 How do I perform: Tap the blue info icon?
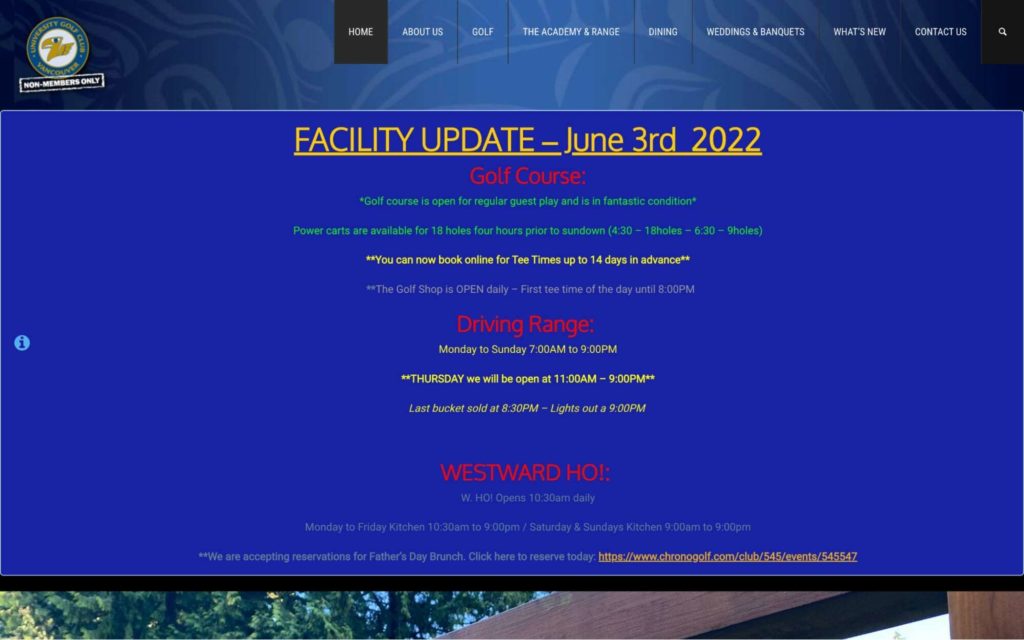tap(22, 343)
